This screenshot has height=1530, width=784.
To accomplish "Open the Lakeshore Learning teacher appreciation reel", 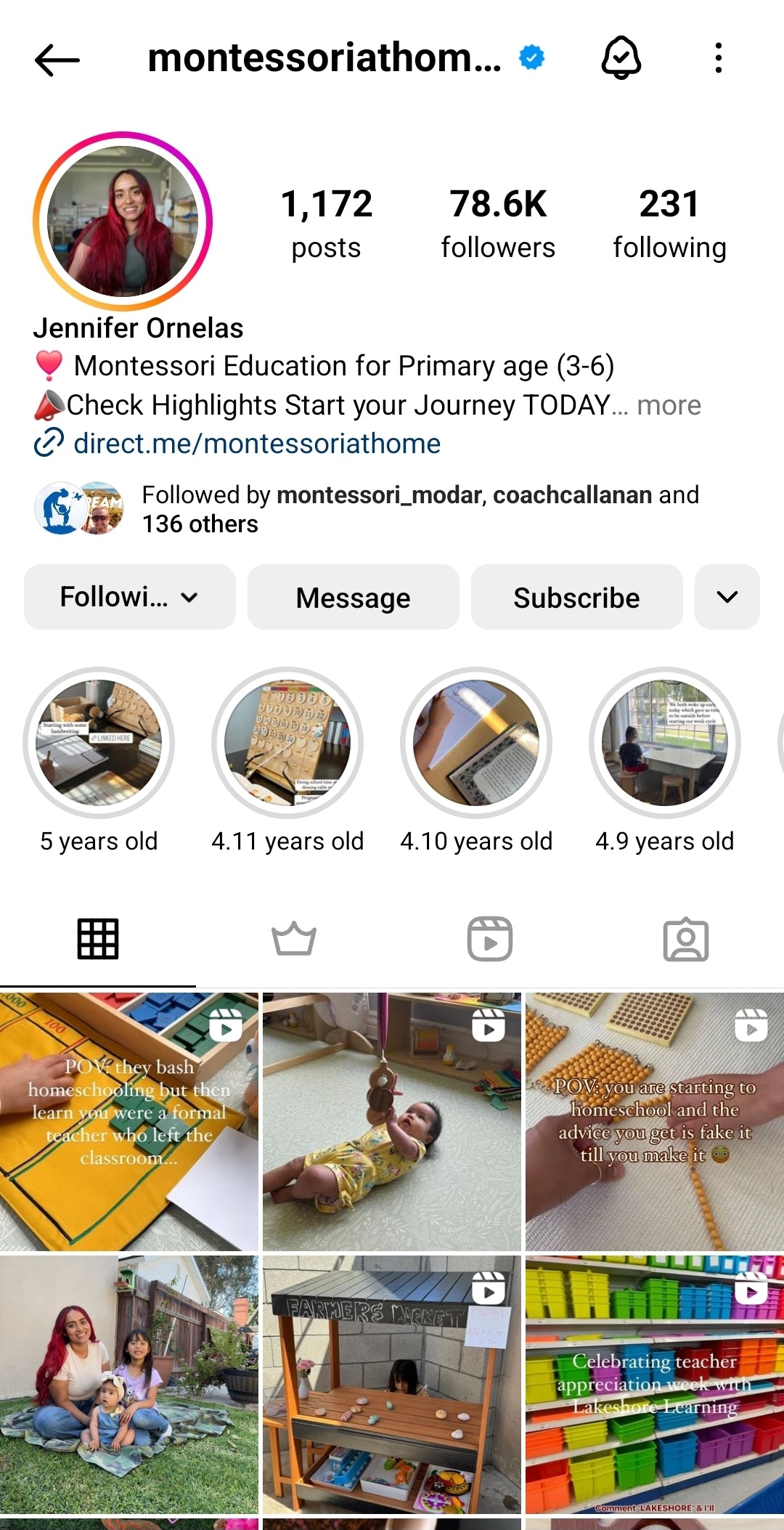I will point(655,1384).
